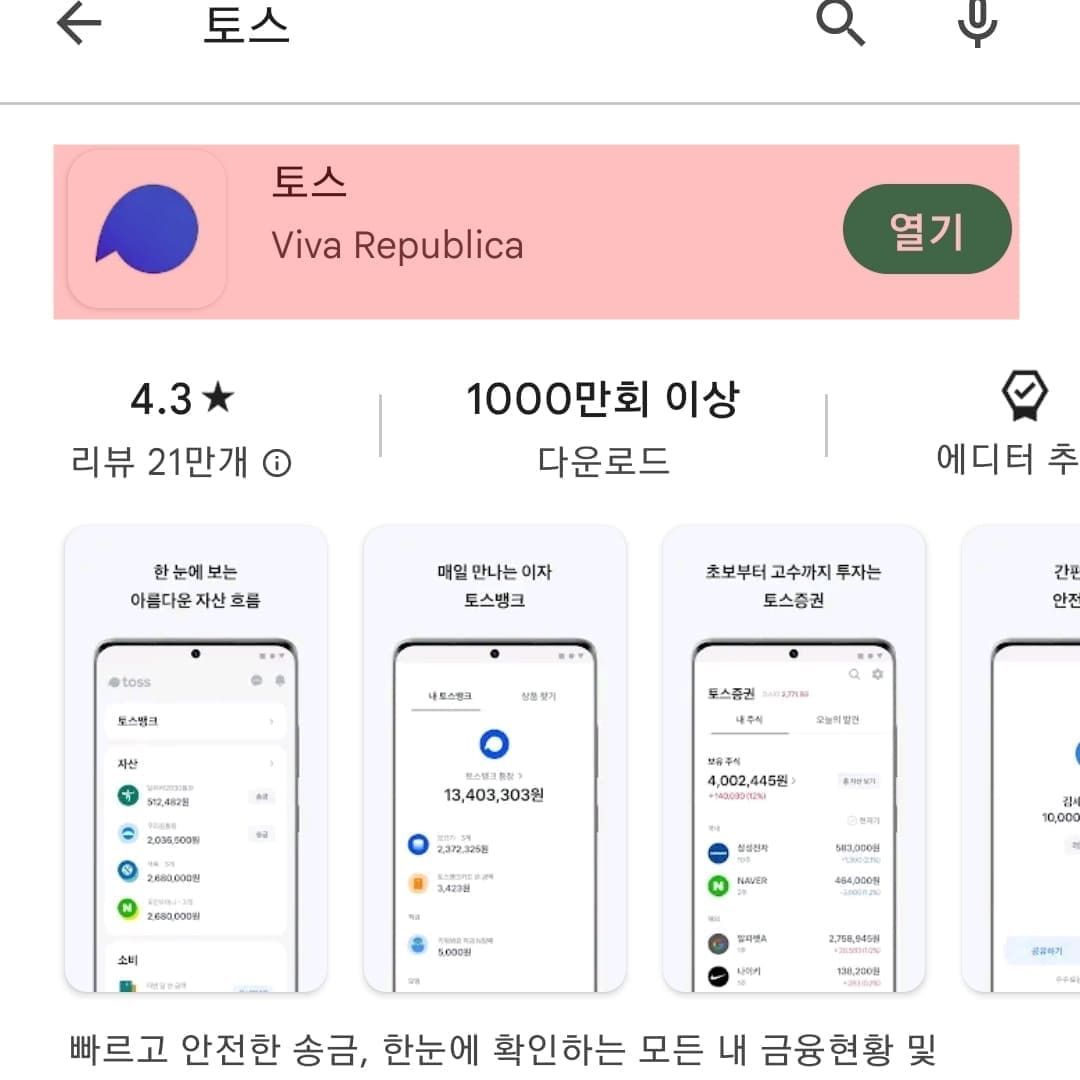View the 토스뱅크 screenshot
The image size is (1080, 1080).
pyautogui.click(x=494, y=760)
